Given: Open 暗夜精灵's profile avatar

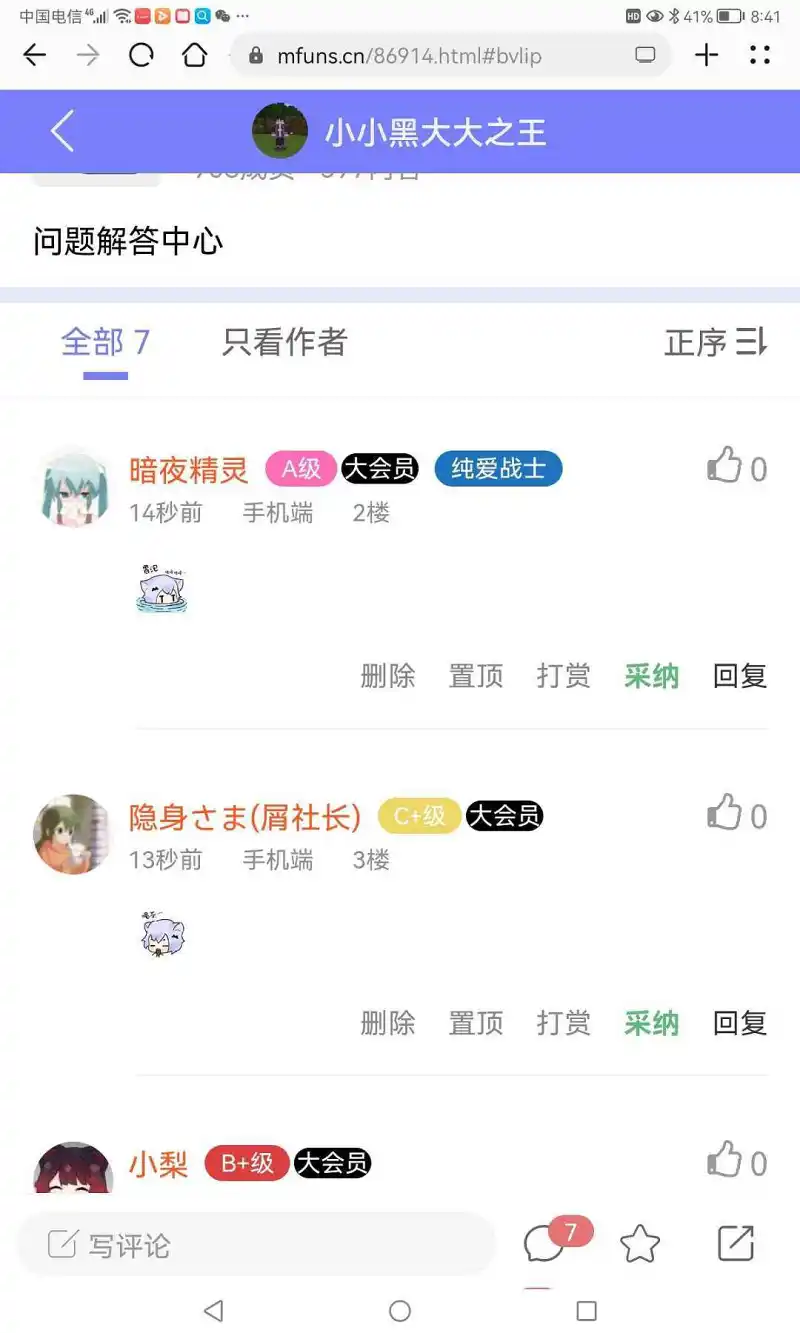Looking at the screenshot, I should click(73, 487).
